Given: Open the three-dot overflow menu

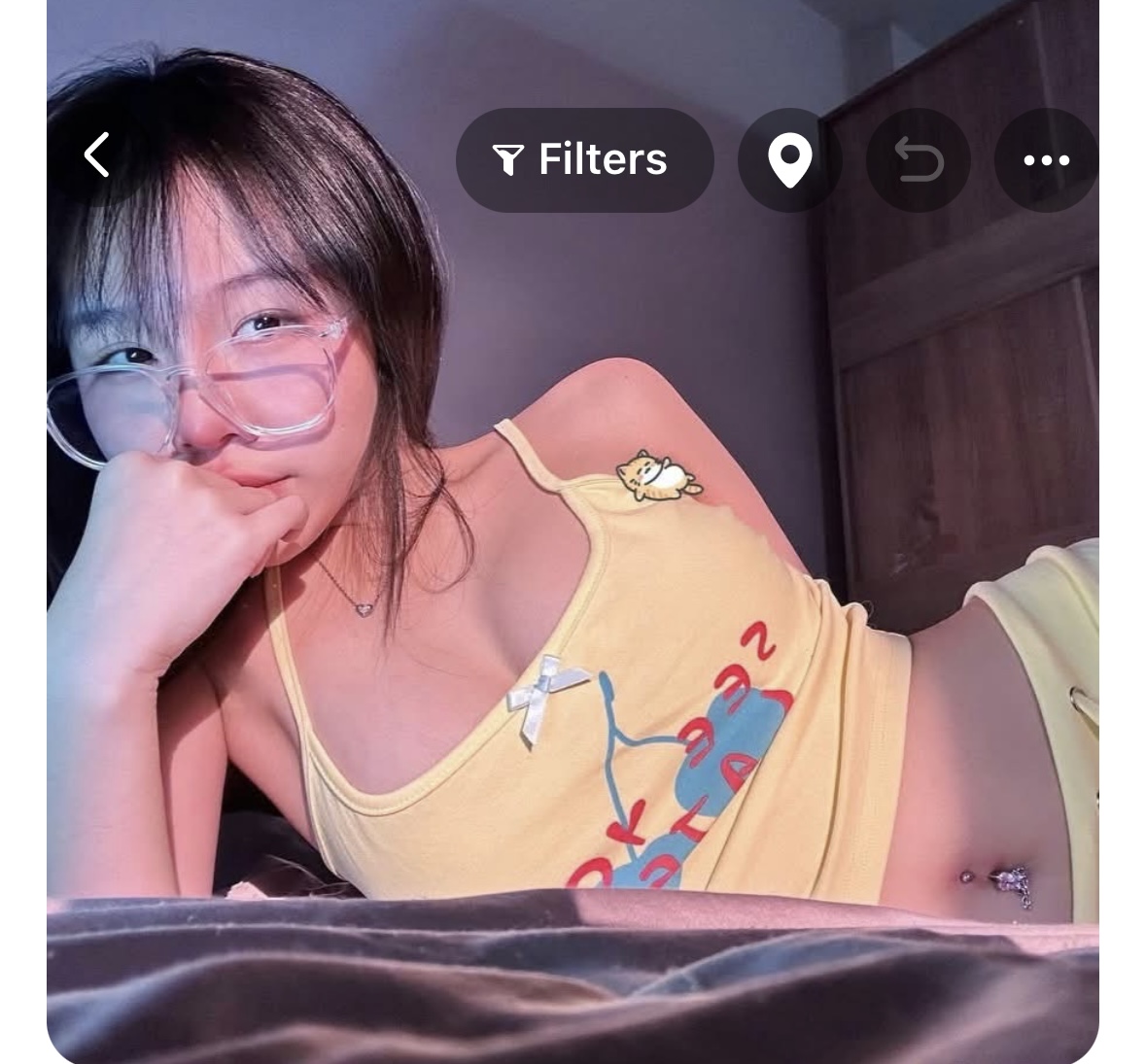Looking at the screenshot, I should (1046, 160).
